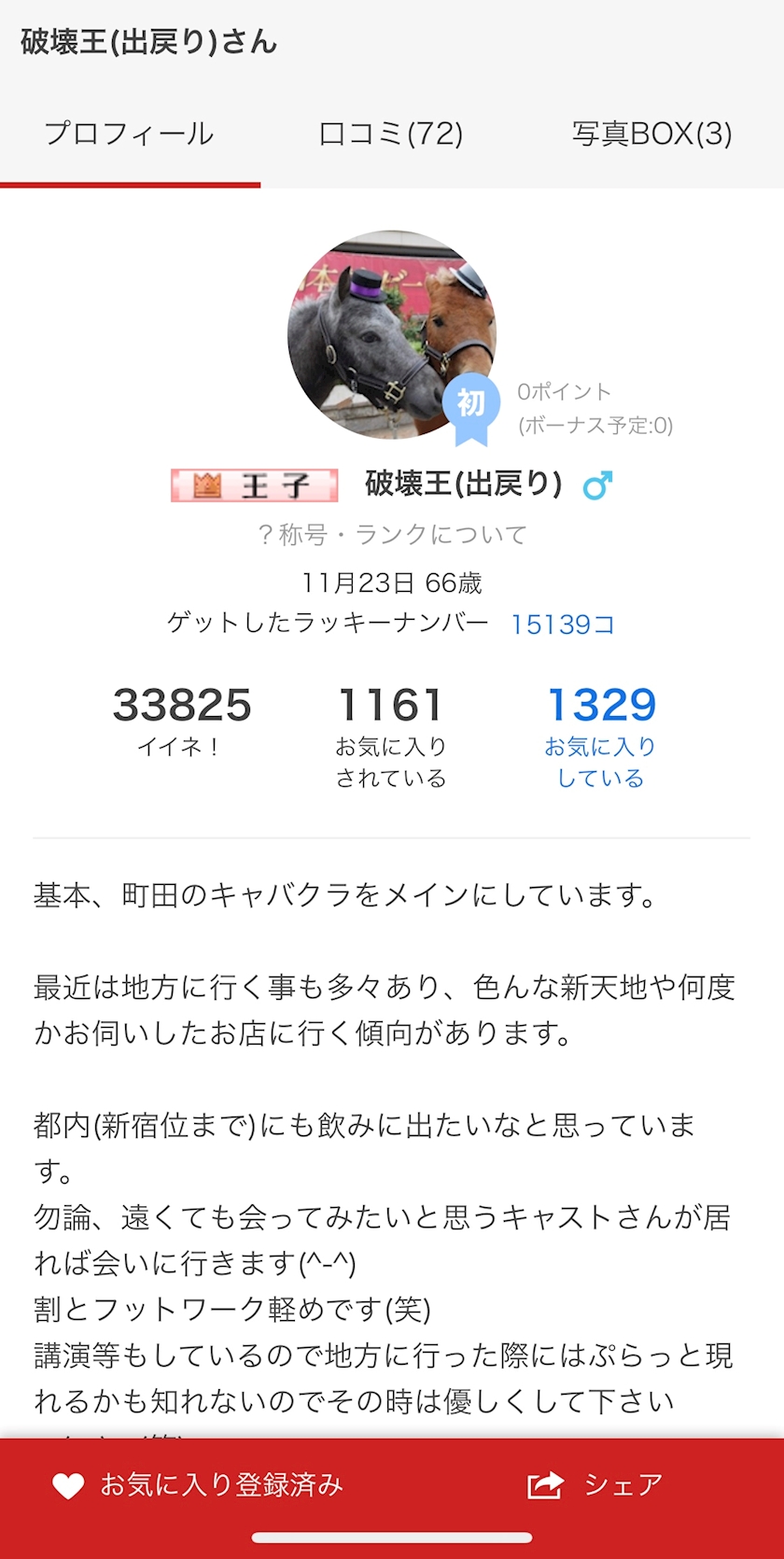Open the 口コミ(72) tab
The image size is (784, 1559).
click(x=390, y=134)
